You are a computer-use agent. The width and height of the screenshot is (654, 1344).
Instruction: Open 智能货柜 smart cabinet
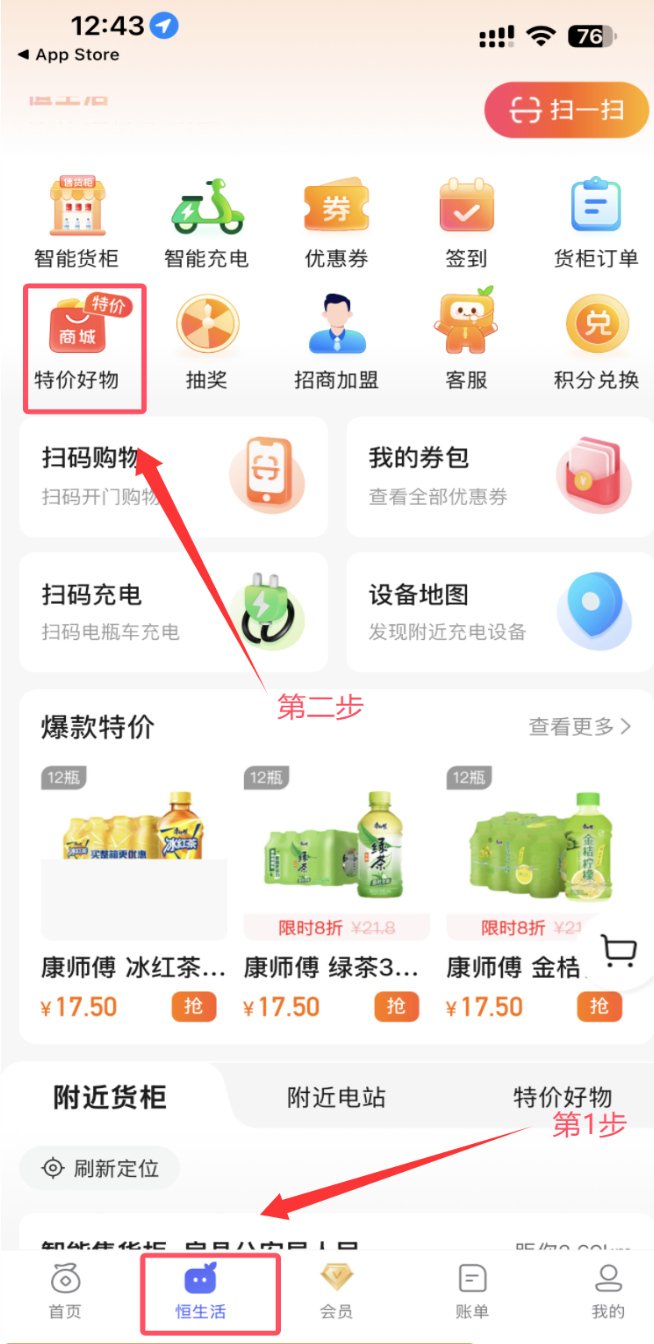click(77, 222)
